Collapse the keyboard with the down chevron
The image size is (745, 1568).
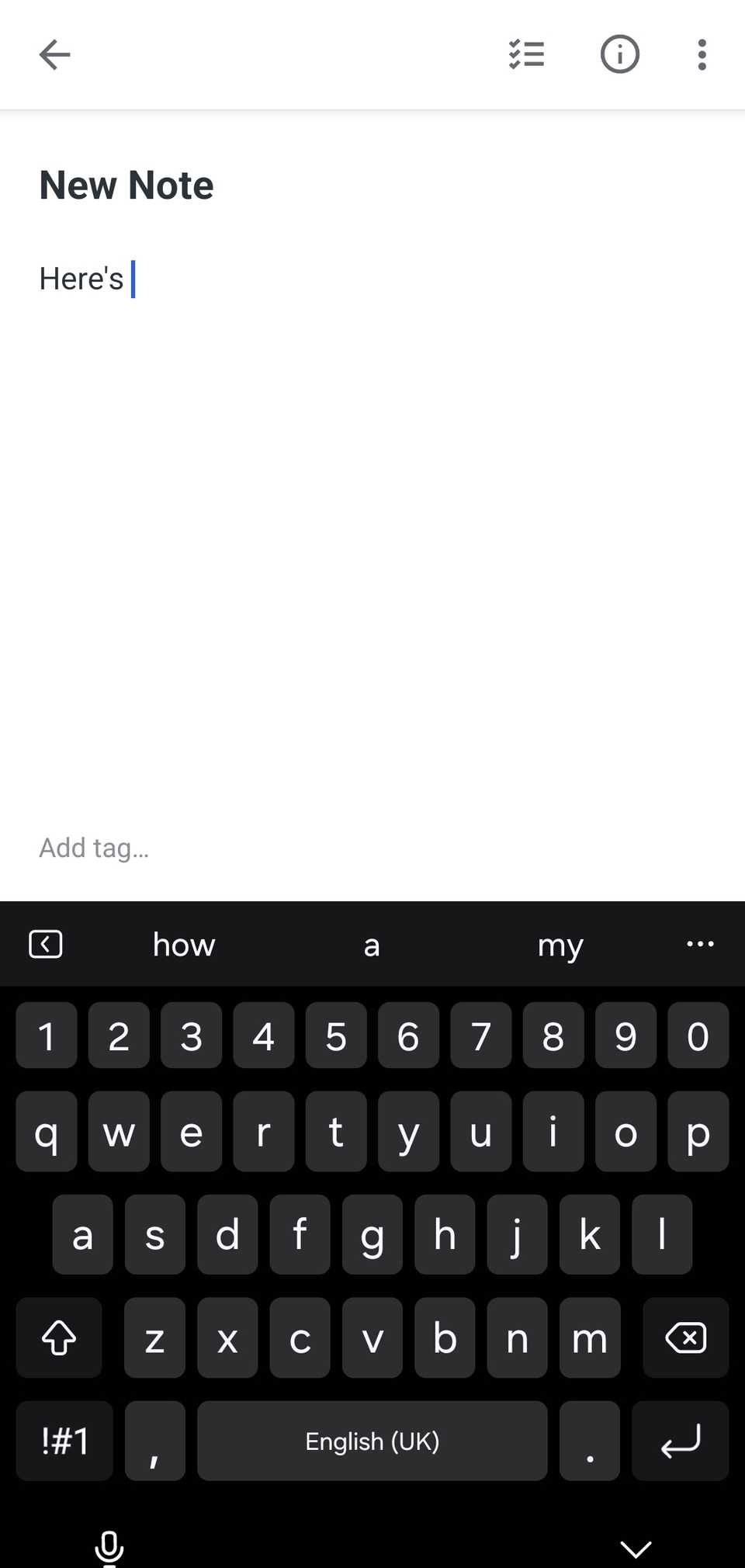pos(636,1545)
